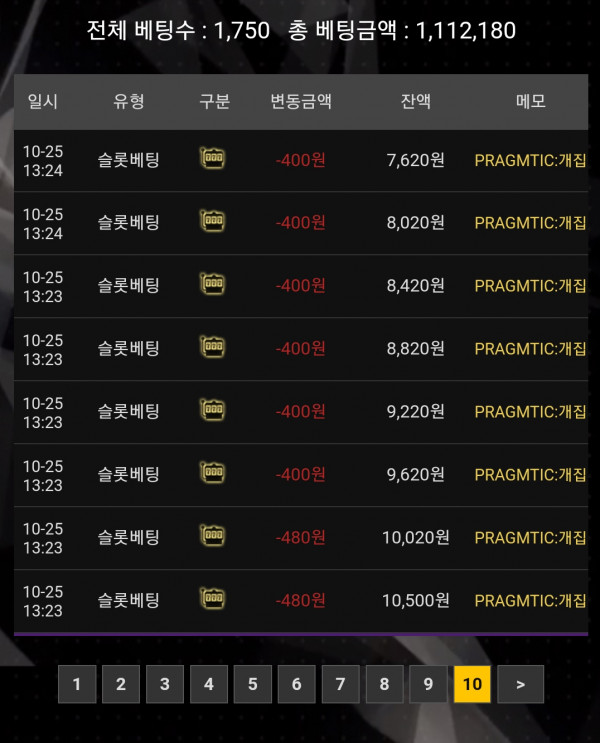This screenshot has height=743, width=600.
Task: View page 6 of the list
Action: point(297,684)
